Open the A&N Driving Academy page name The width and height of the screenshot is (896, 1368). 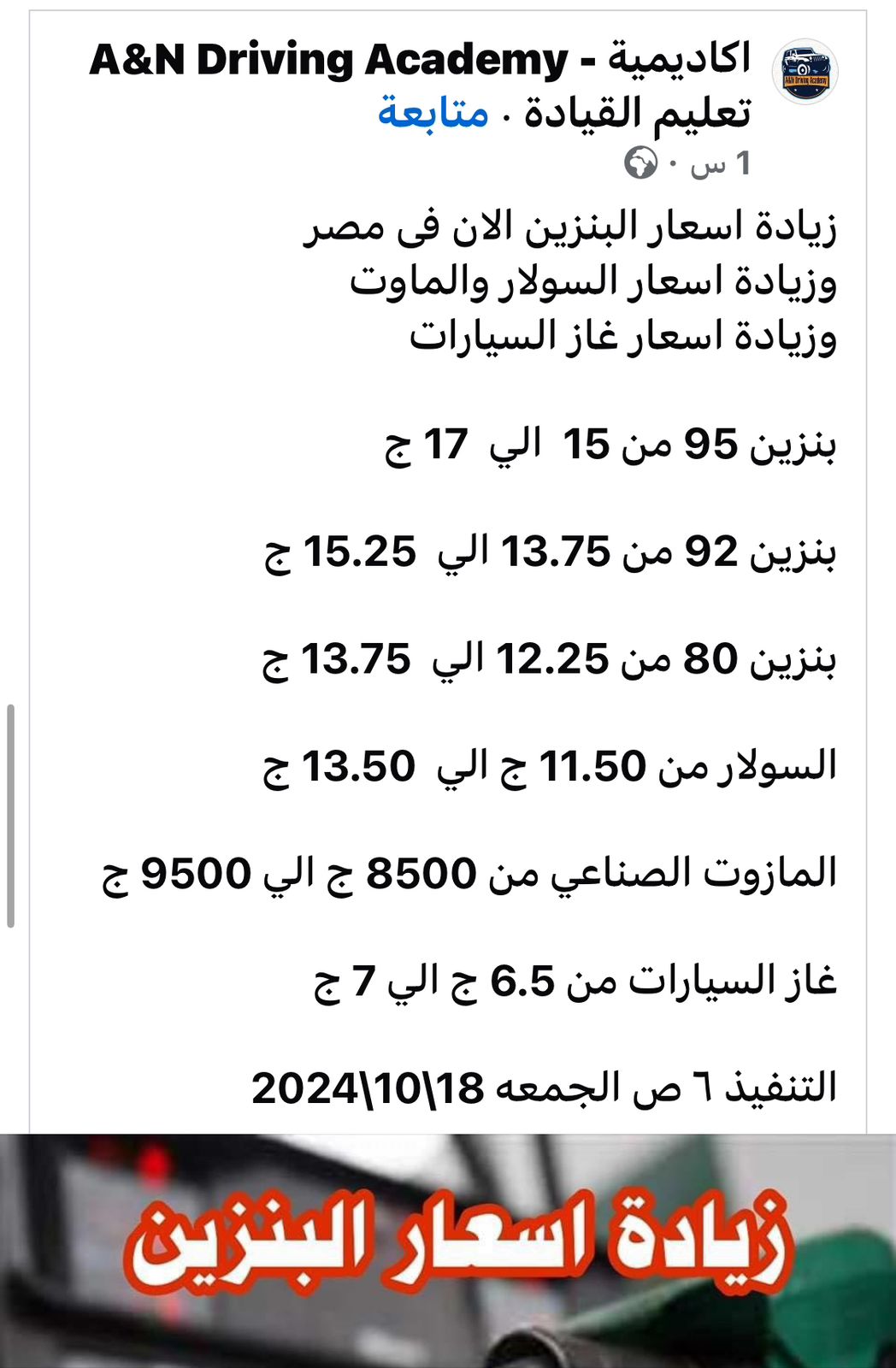(419, 62)
